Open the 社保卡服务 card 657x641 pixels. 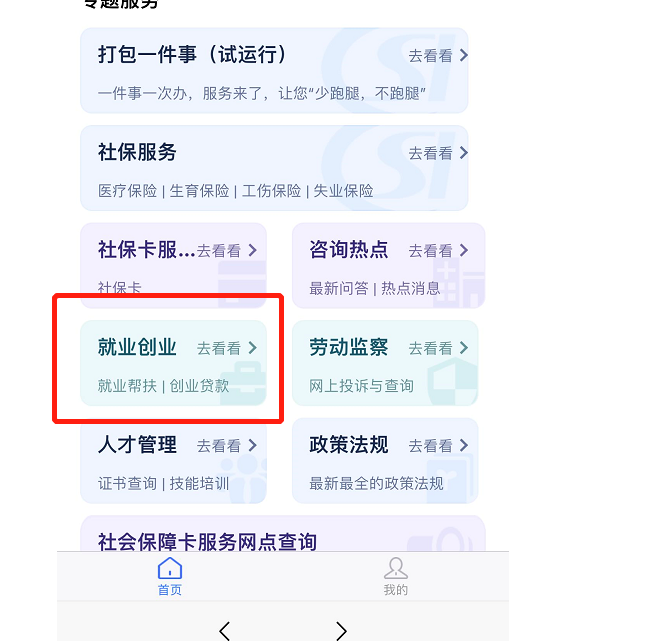tap(174, 264)
